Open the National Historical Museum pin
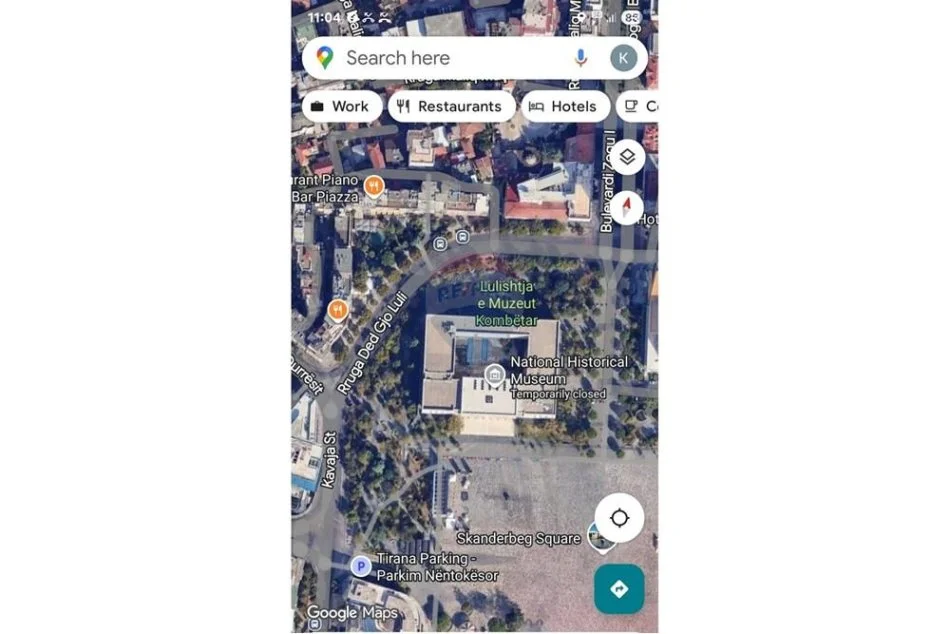 tap(494, 375)
